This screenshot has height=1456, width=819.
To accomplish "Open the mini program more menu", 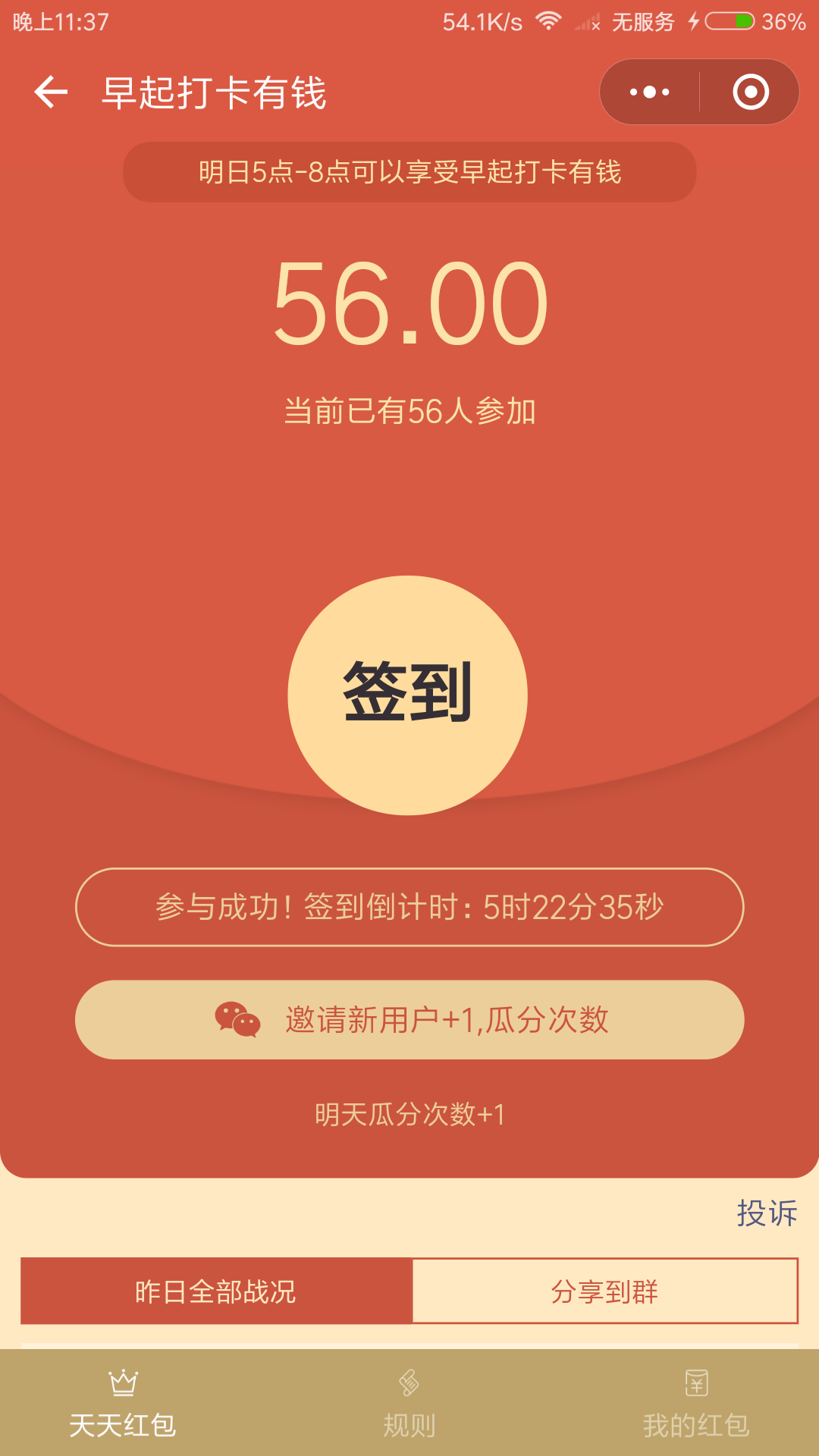I will [650, 93].
